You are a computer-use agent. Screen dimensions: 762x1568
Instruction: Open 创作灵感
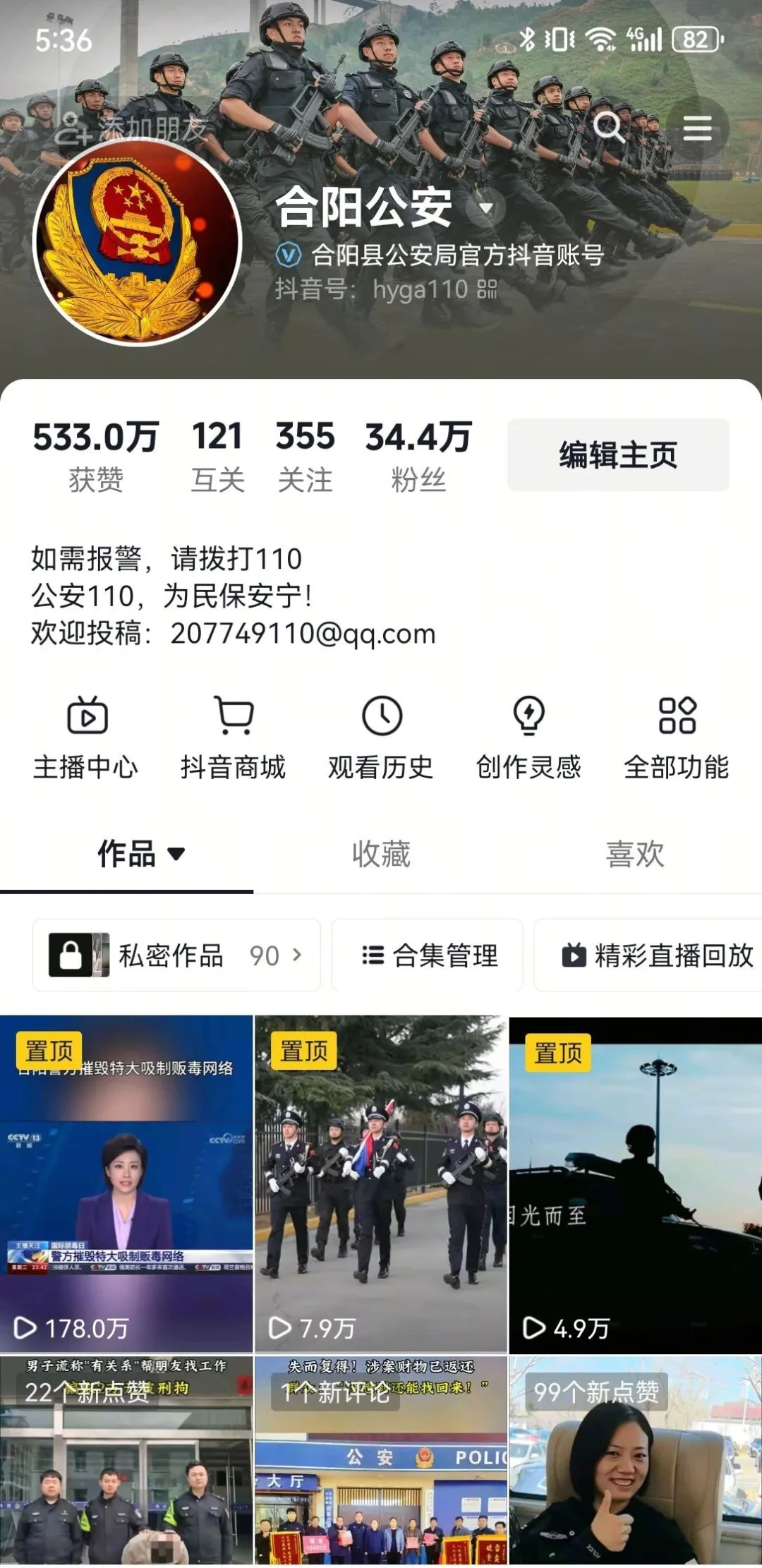point(528,737)
